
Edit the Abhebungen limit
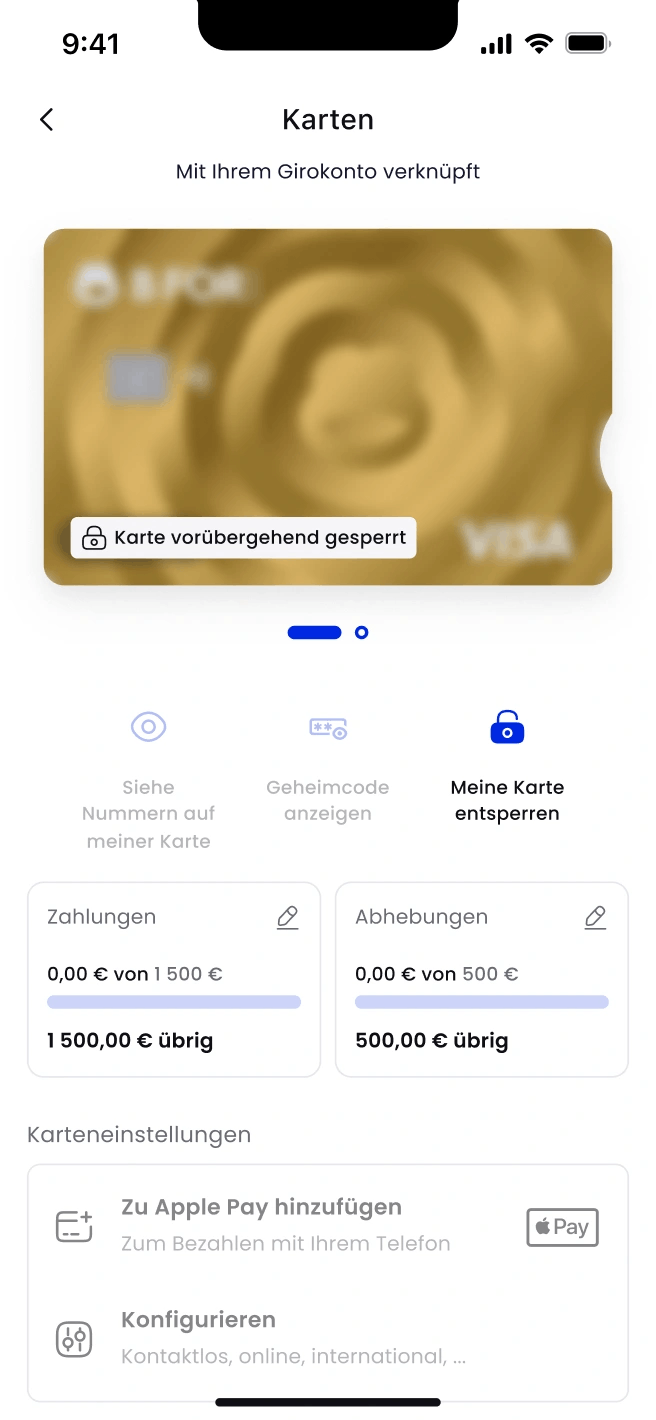(595, 917)
